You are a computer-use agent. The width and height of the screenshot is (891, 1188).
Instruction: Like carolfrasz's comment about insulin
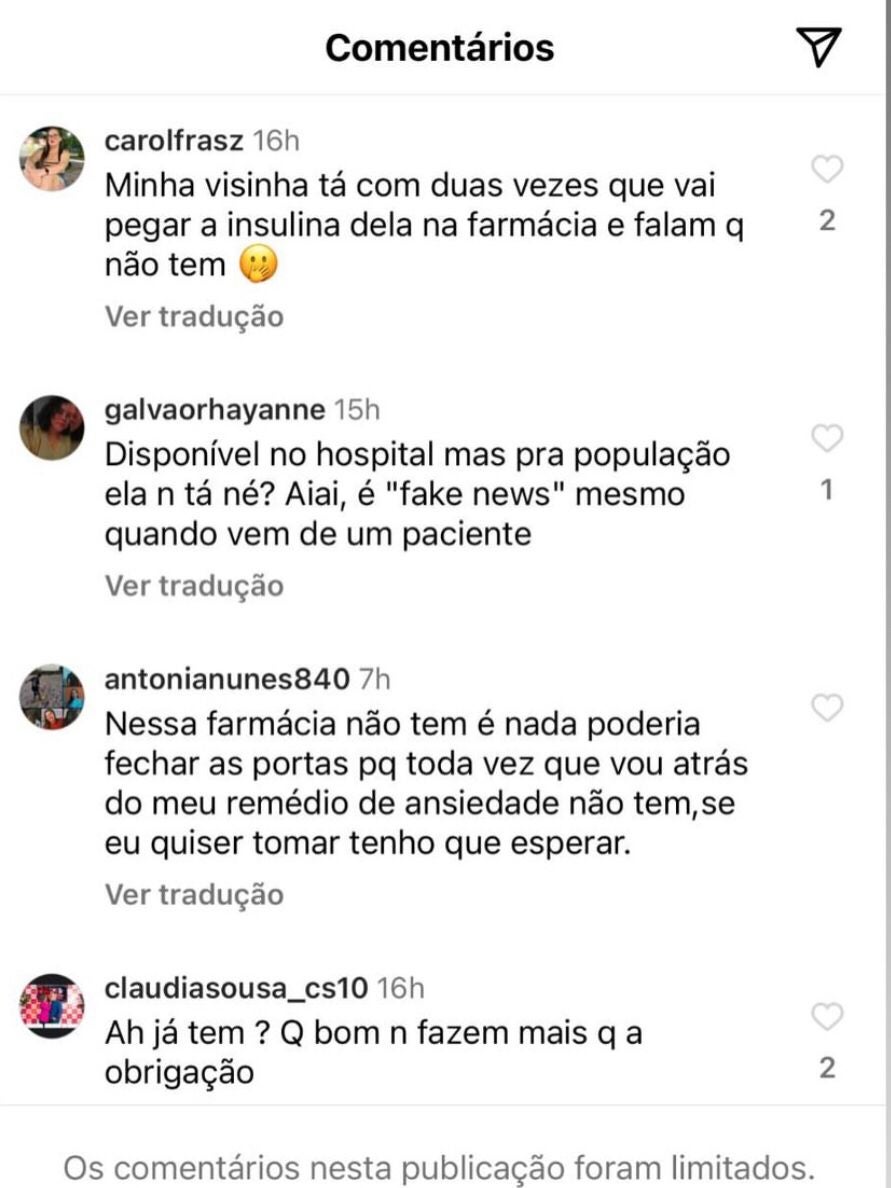coord(827,170)
